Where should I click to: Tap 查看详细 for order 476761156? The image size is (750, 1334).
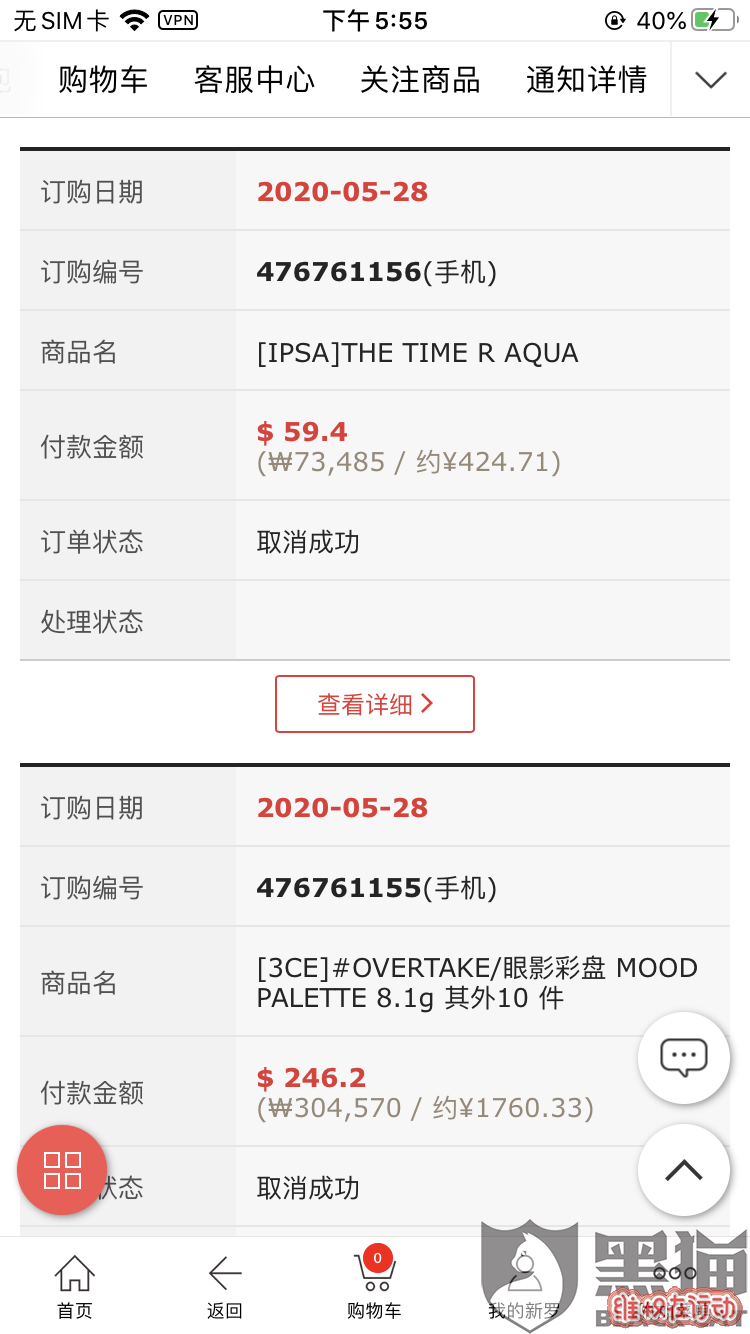point(375,704)
